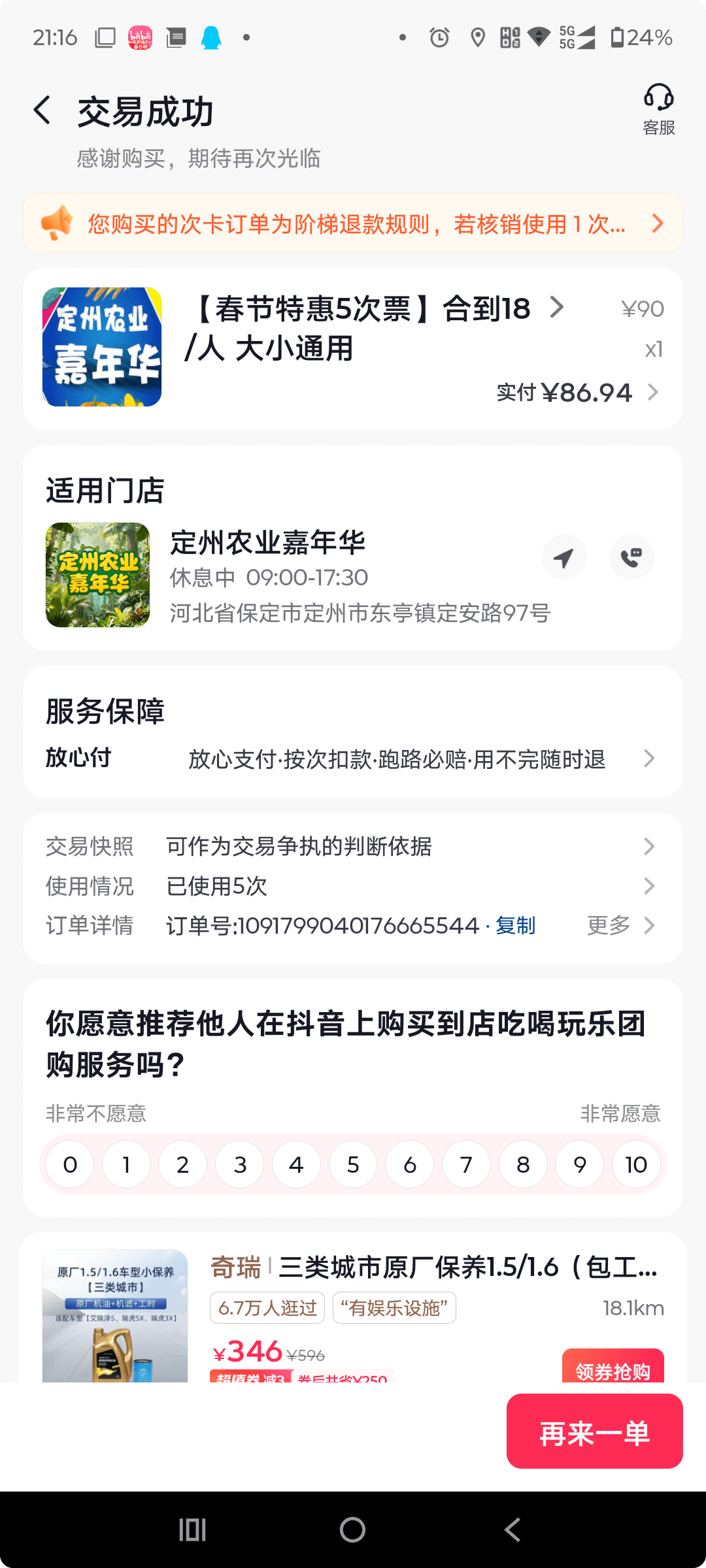Tap the 再来一单 button

point(594,1433)
